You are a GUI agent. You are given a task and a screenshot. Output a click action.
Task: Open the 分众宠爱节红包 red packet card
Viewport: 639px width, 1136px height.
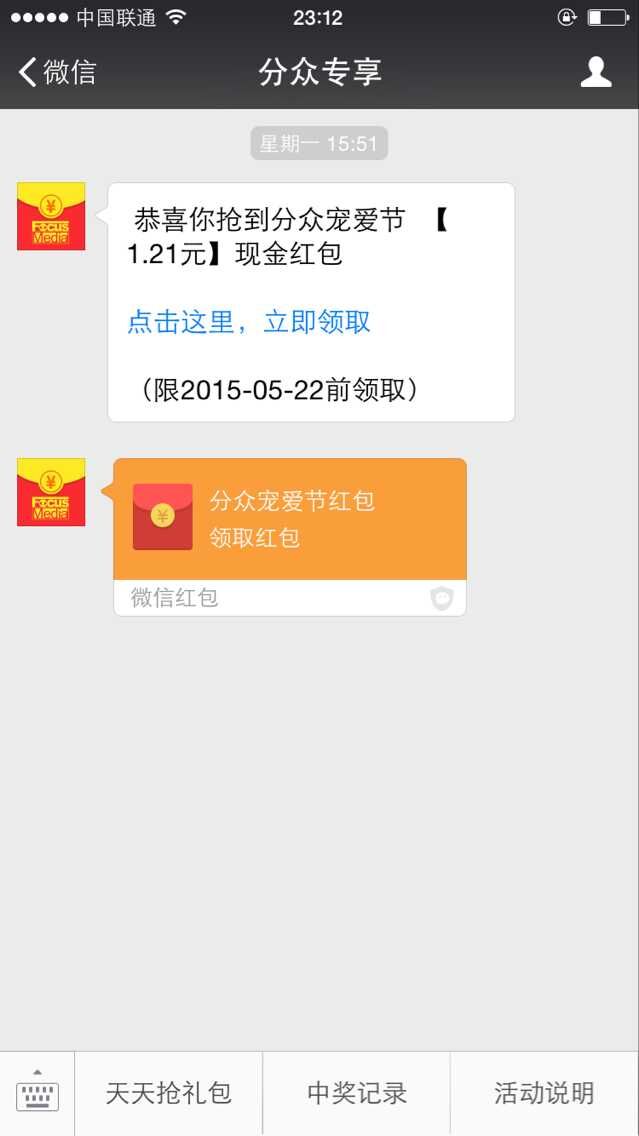[290, 520]
